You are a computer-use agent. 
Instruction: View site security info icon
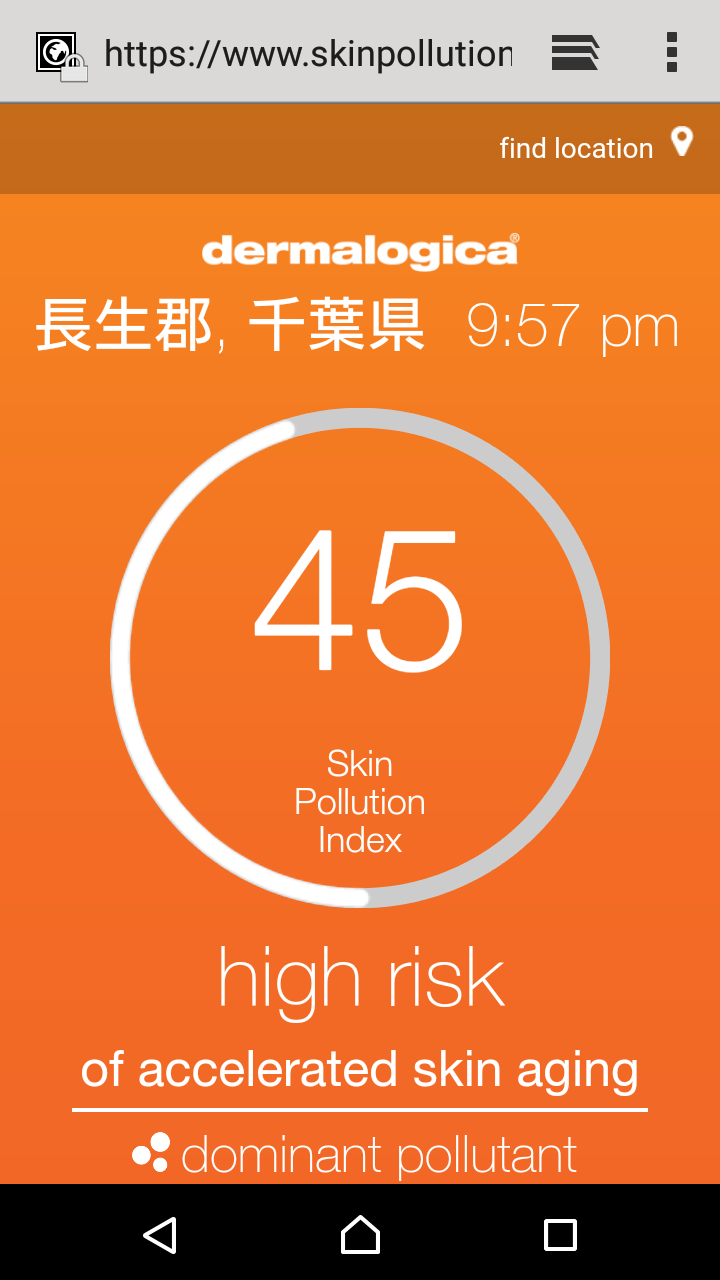60,55
